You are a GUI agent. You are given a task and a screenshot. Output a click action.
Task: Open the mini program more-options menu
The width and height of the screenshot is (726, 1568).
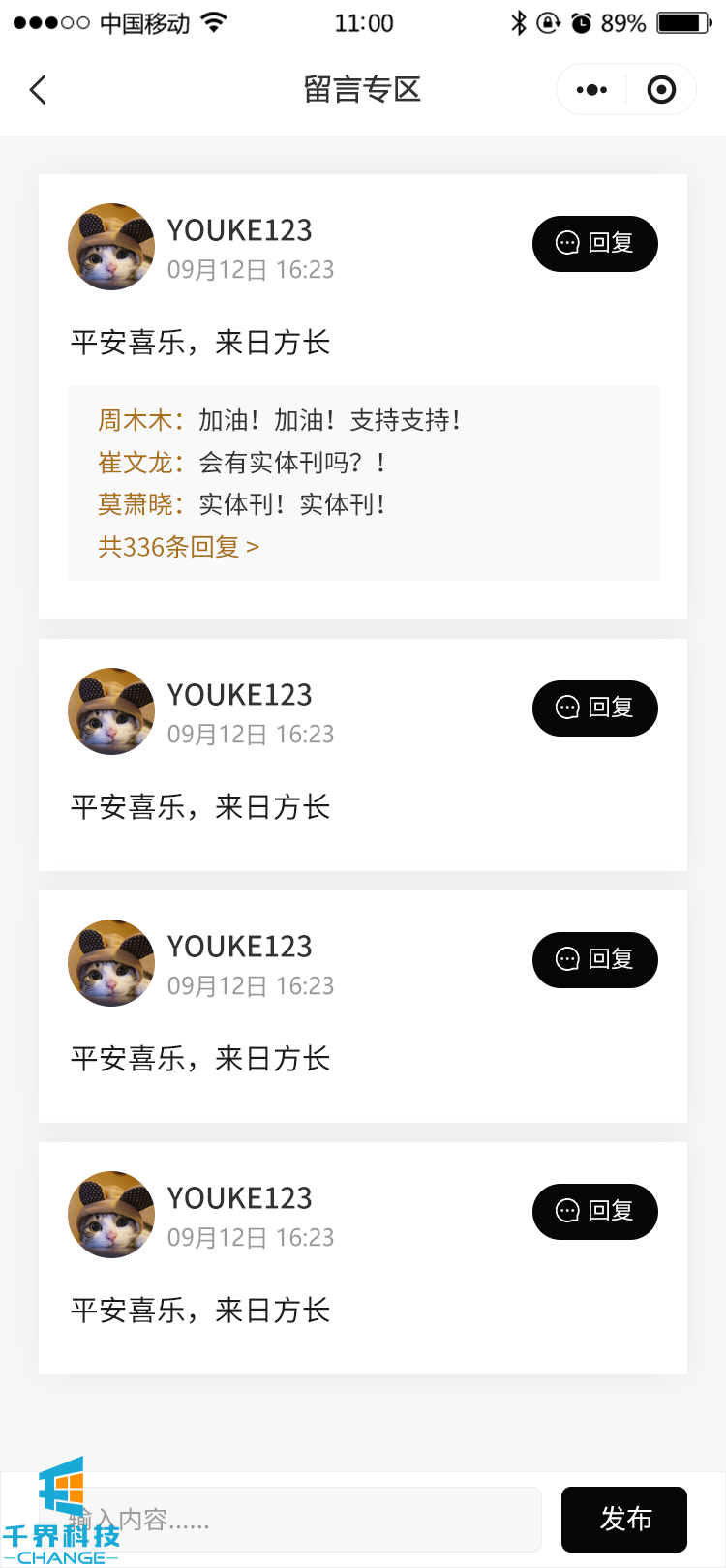[591, 90]
